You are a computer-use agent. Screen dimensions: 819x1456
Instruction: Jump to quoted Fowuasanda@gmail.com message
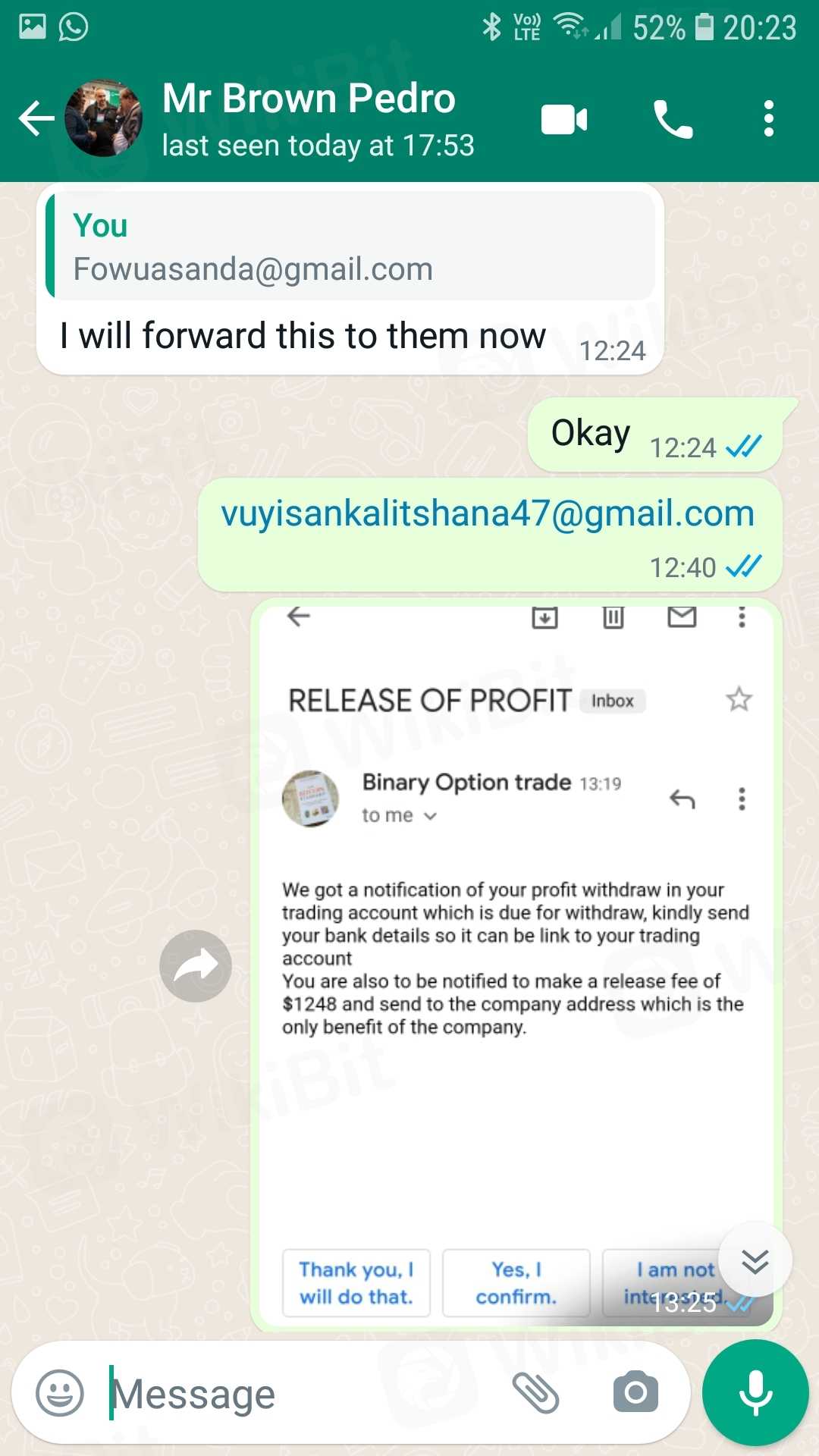tap(350, 247)
